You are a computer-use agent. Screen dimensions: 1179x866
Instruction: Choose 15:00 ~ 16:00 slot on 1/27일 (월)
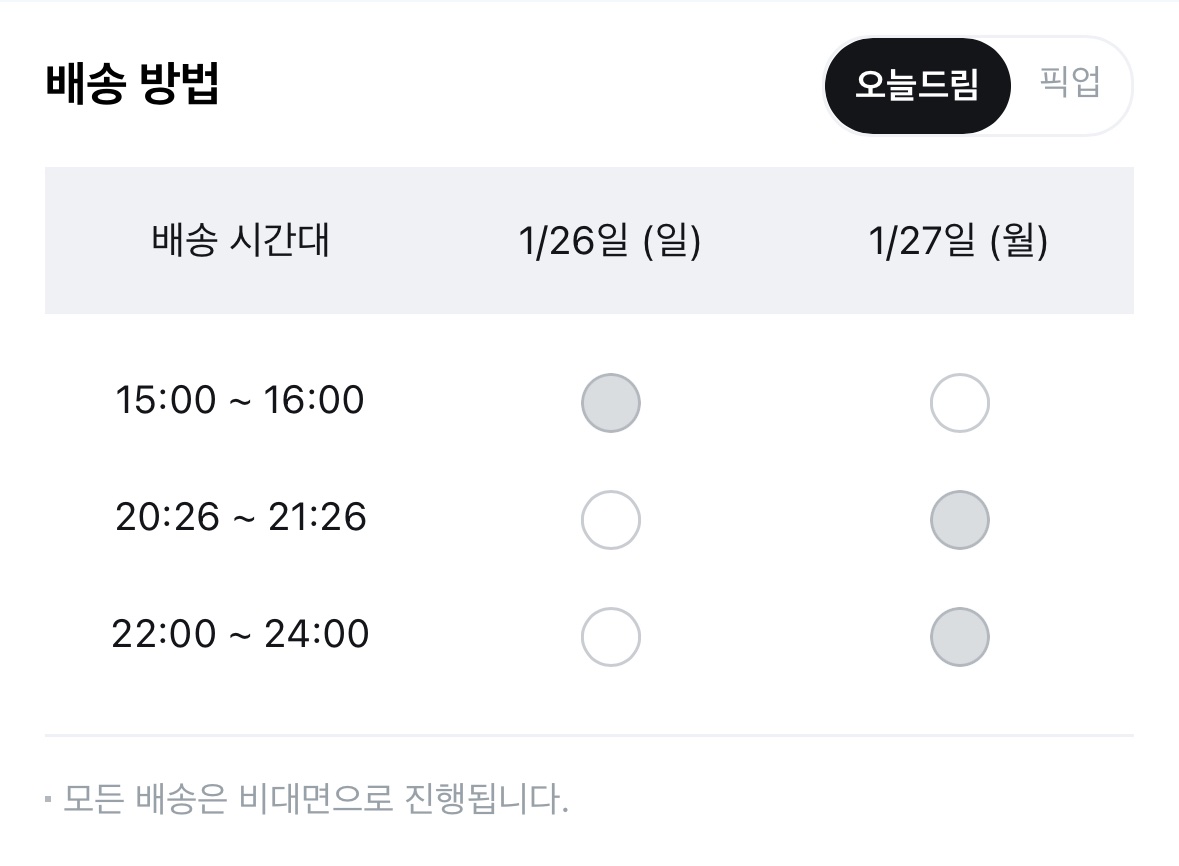(959, 404)
